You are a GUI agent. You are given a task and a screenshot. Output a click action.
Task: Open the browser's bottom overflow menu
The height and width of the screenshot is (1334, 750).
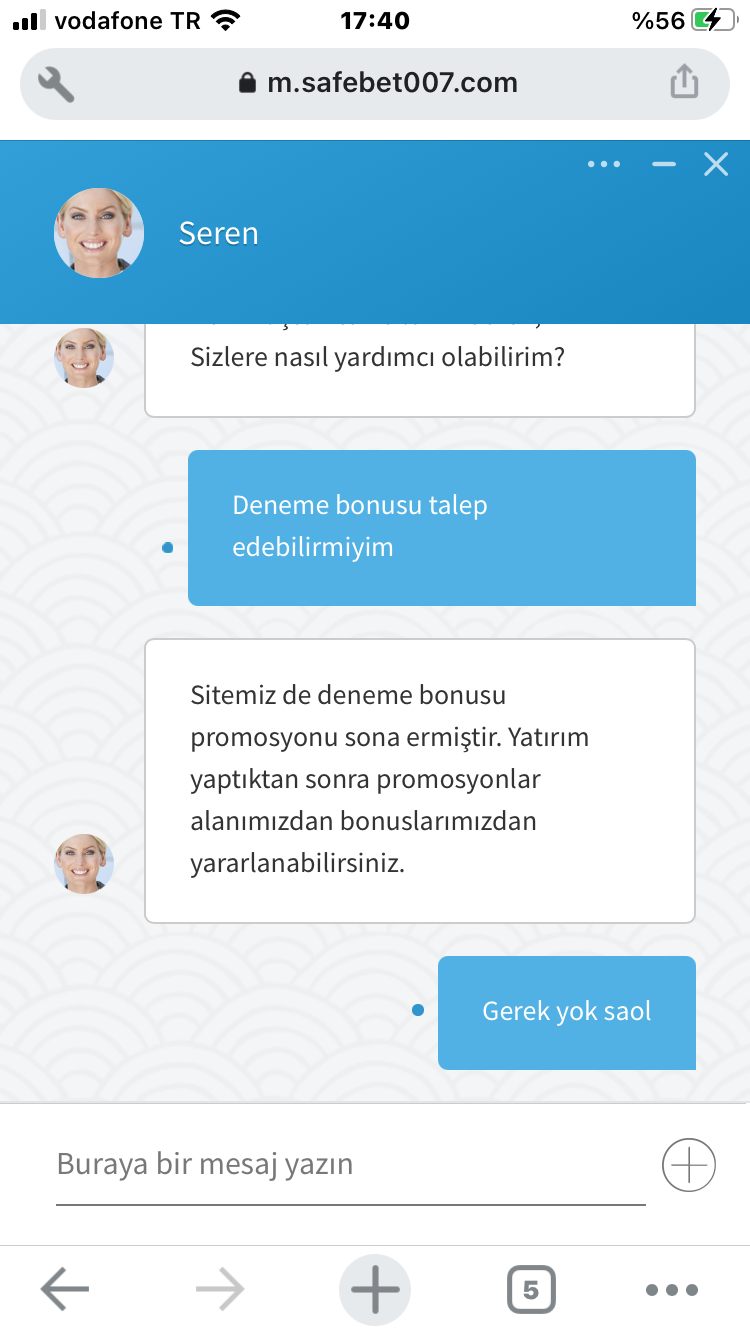[671, 1290]
